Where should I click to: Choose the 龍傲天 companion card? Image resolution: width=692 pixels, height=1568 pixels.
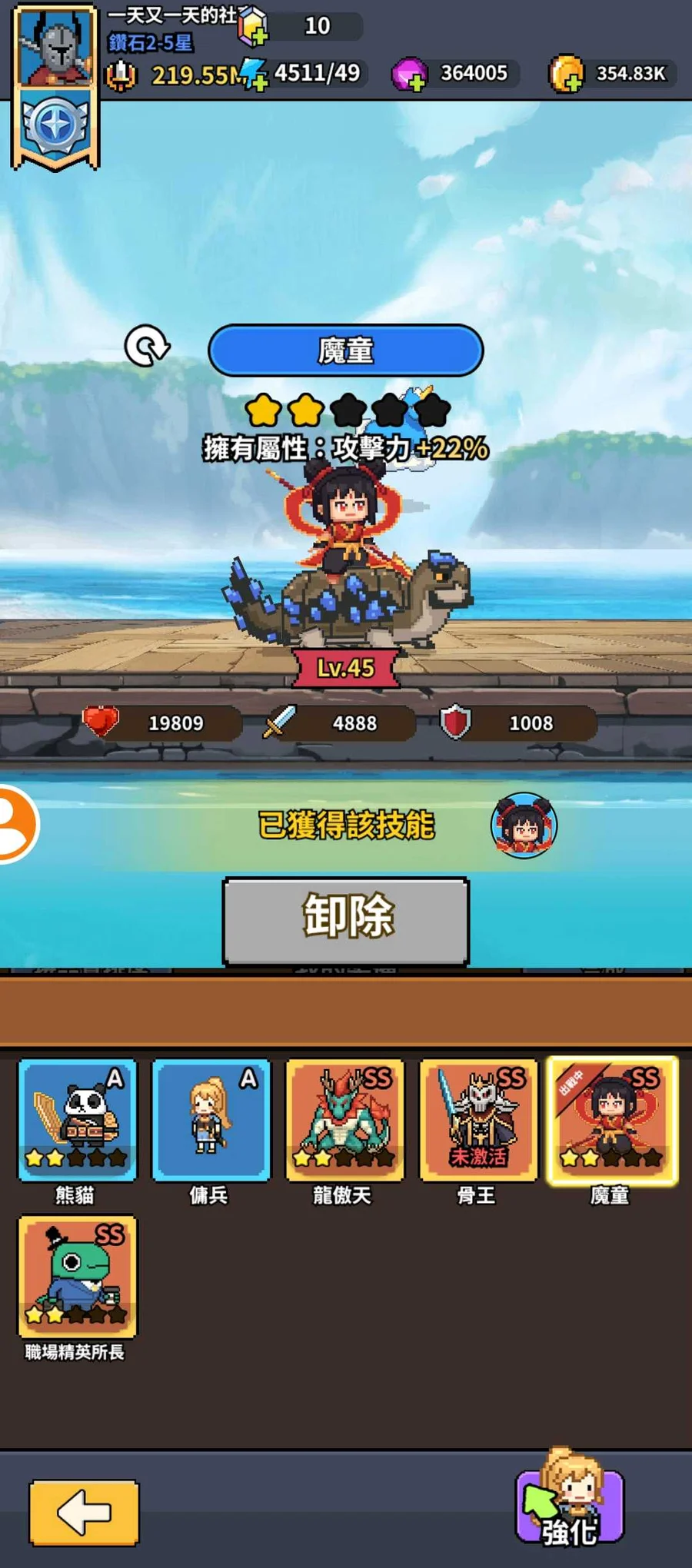pos(344,1120)
